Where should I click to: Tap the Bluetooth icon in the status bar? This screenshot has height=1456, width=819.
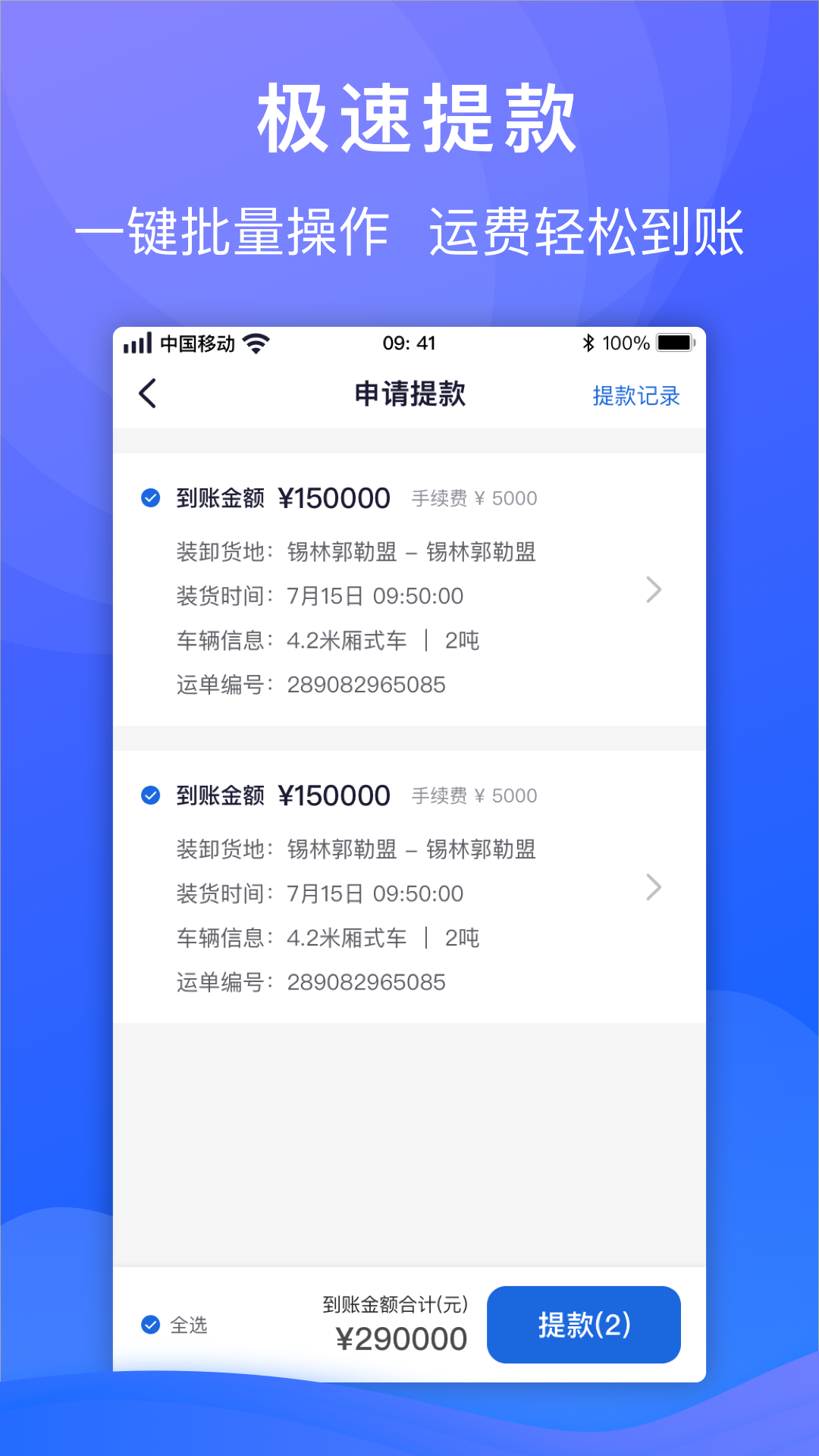coord(590,343)
